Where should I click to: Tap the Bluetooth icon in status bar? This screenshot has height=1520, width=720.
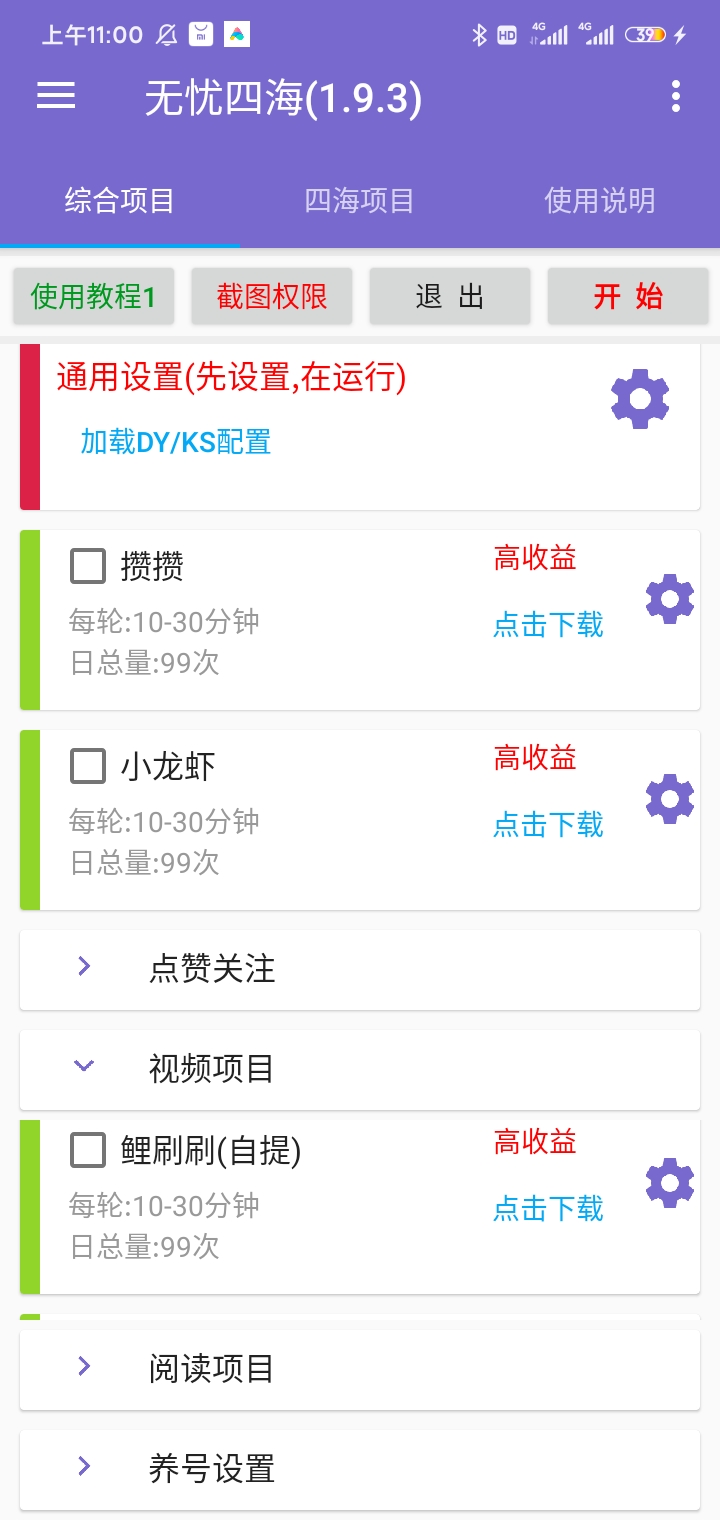tap(482, 33)
